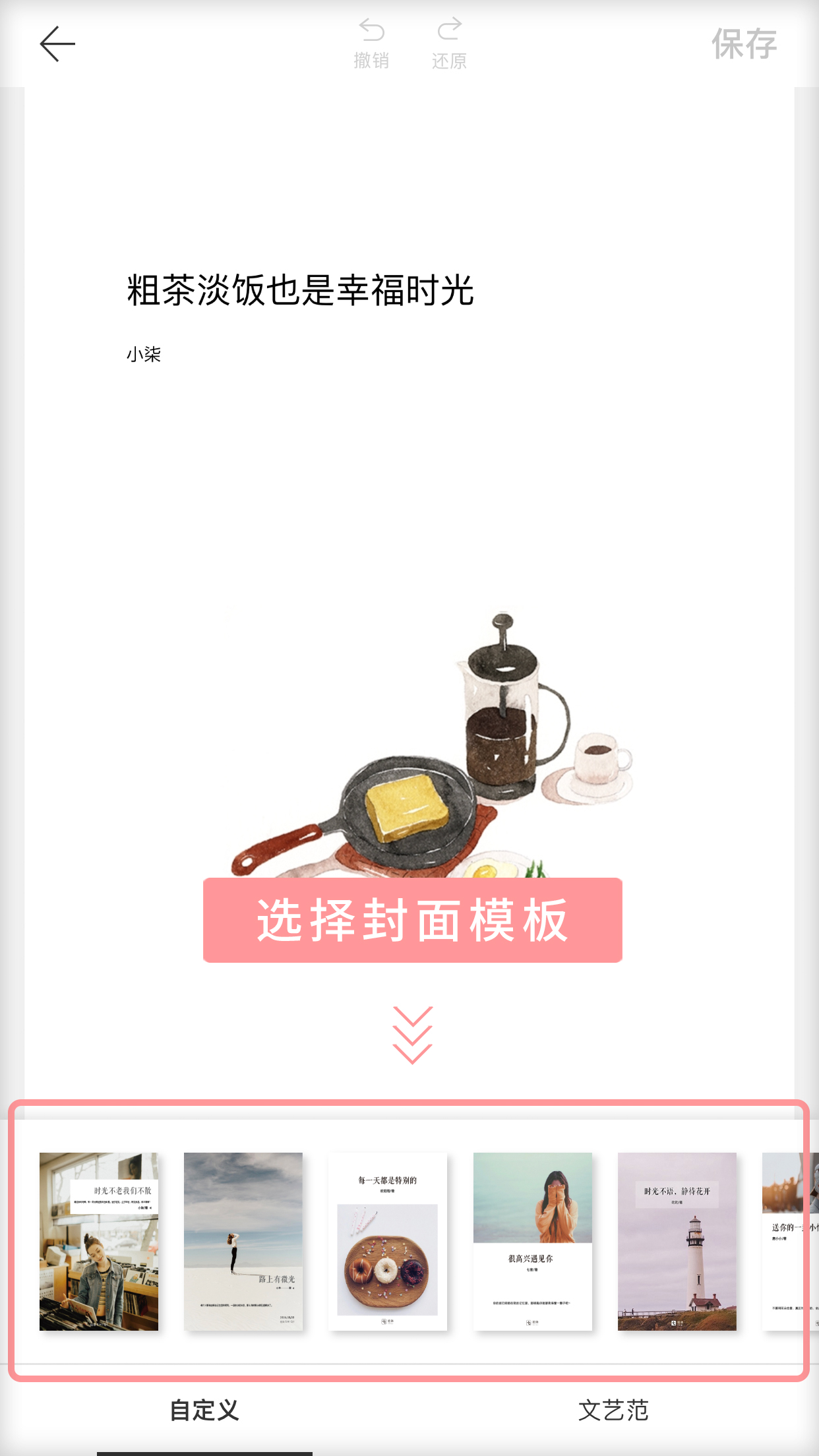
Task: Pick the 每一天都是特别的 donut template
Action: 388,1241
